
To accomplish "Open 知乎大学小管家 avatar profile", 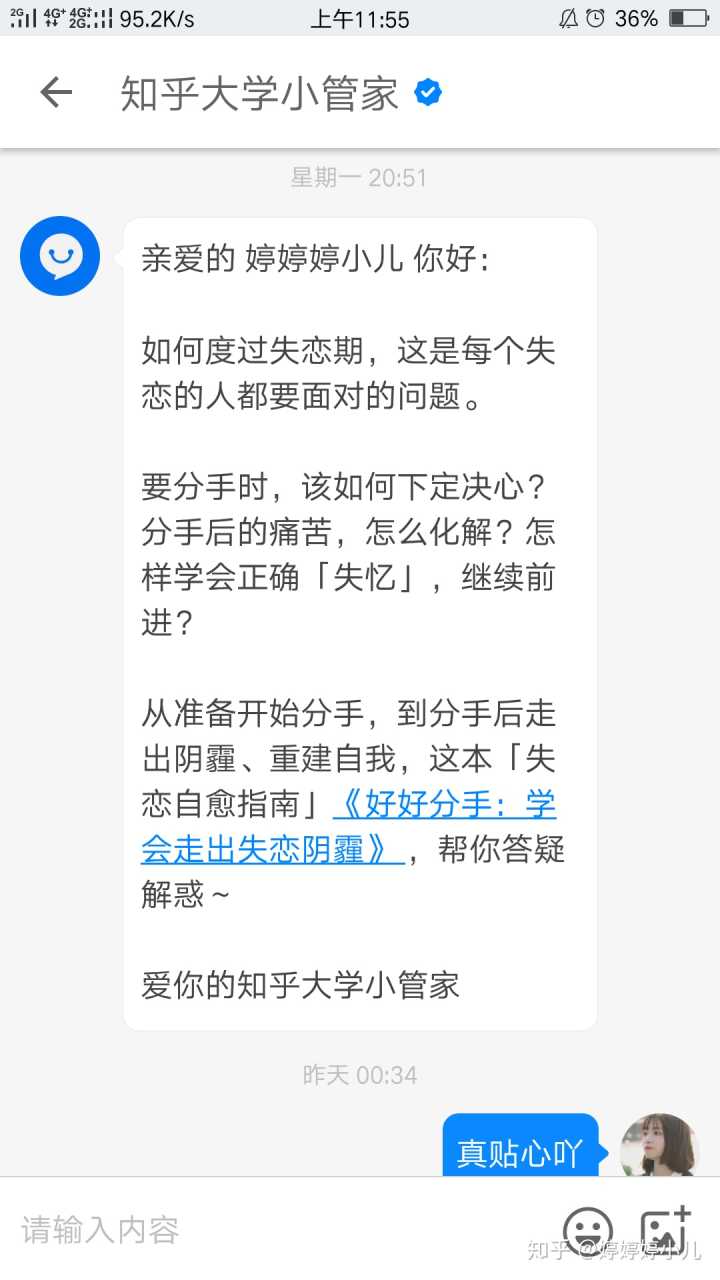I will click(x=60, y=256).
